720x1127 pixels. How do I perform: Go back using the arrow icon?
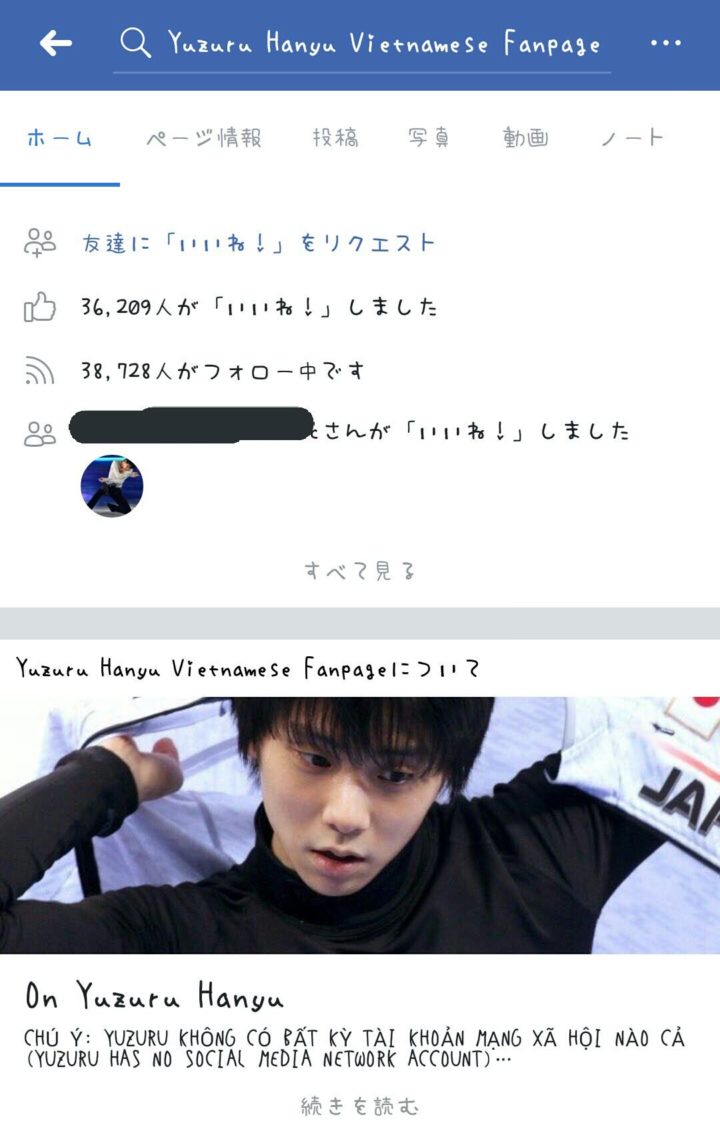tap(56, 43)
